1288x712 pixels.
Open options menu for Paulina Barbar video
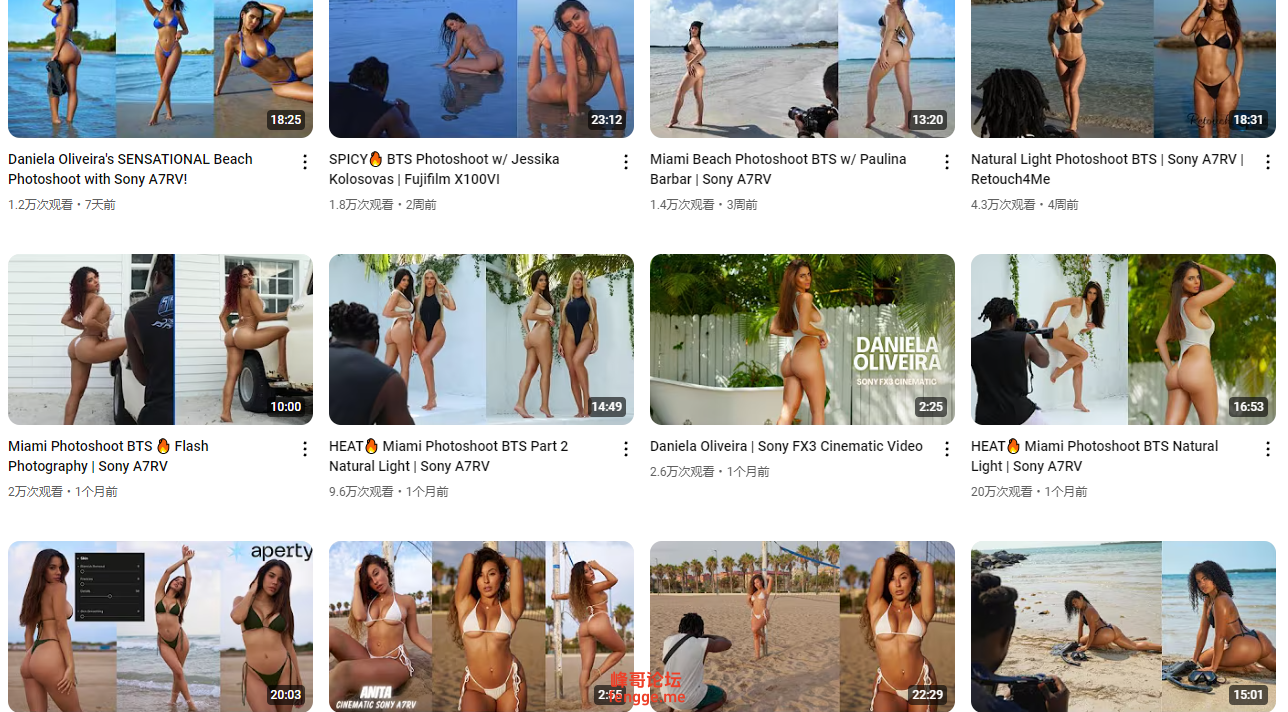point(947,162)
